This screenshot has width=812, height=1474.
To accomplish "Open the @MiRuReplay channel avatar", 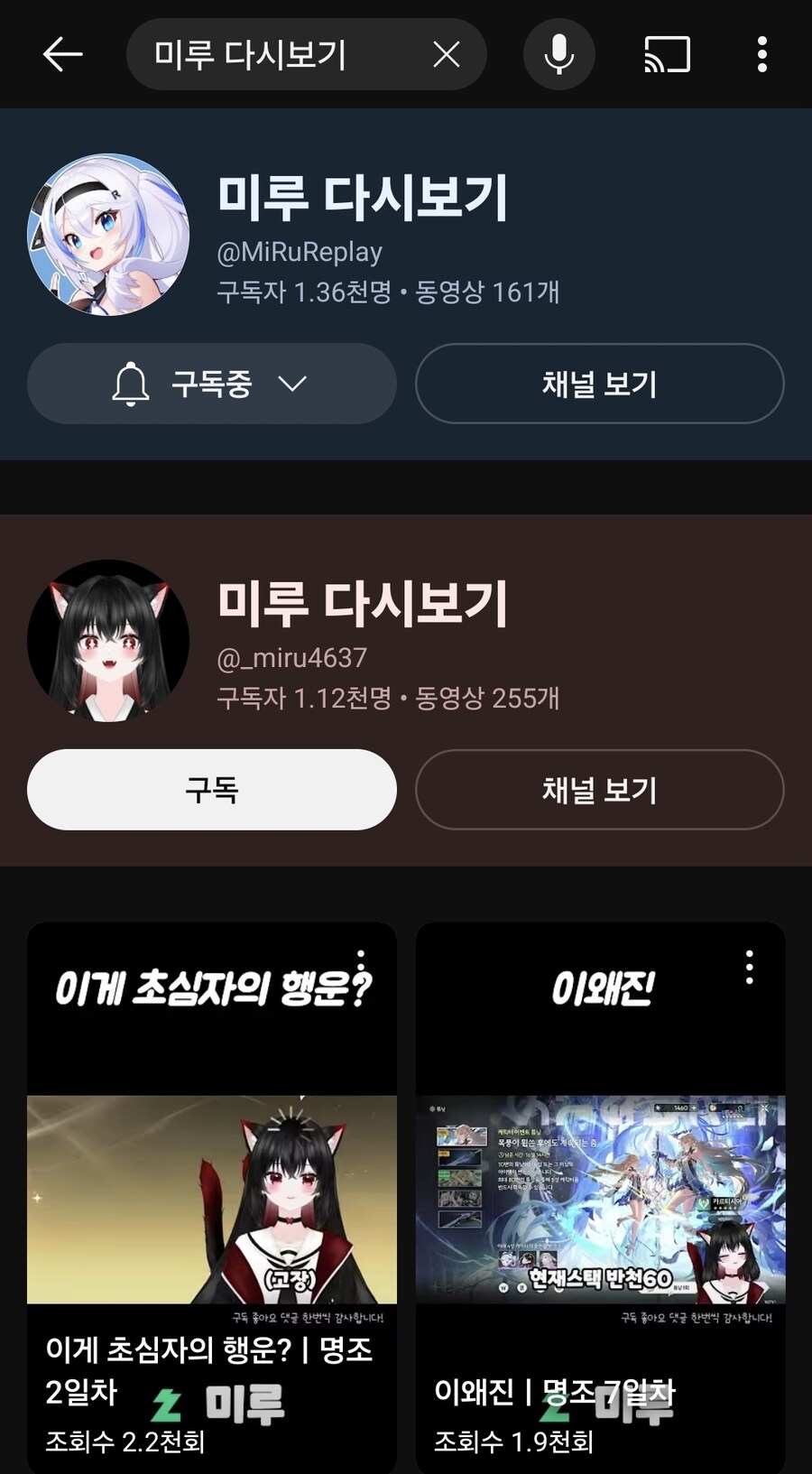I will tap(108, 235).
